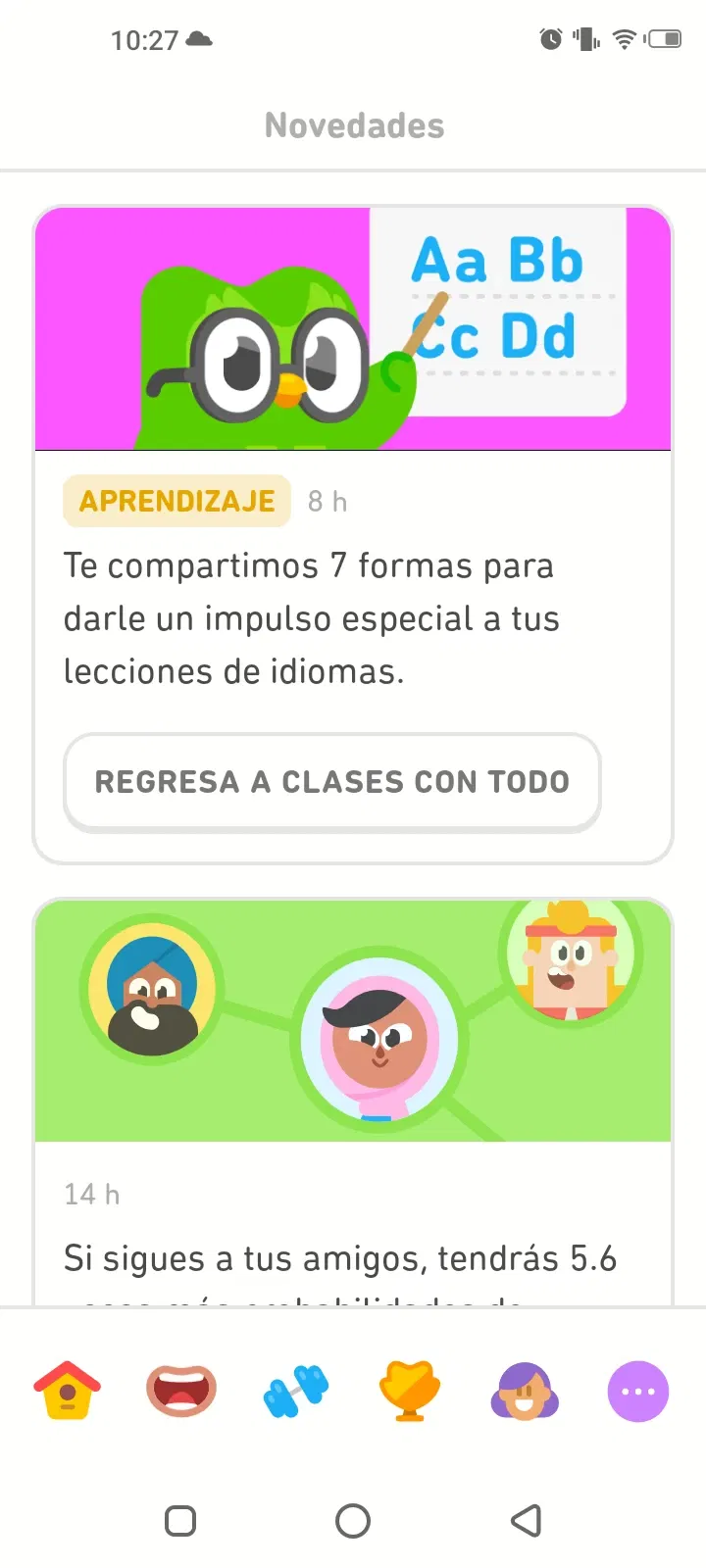Go to the home learning path tab
The height and width of the screenshot is (1568, 706).
point(68,1390)
